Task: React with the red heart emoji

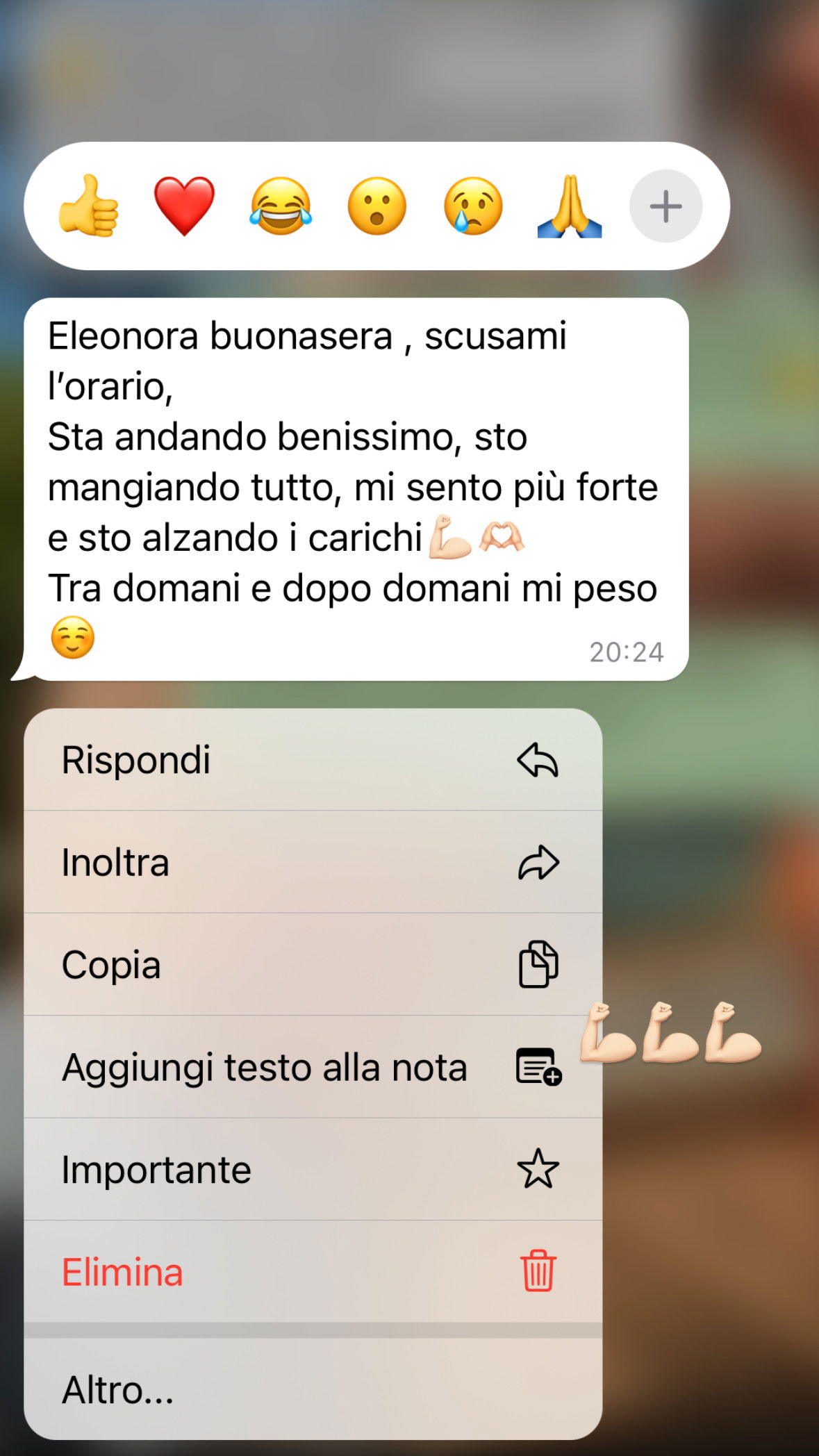Action: (184, 206)
